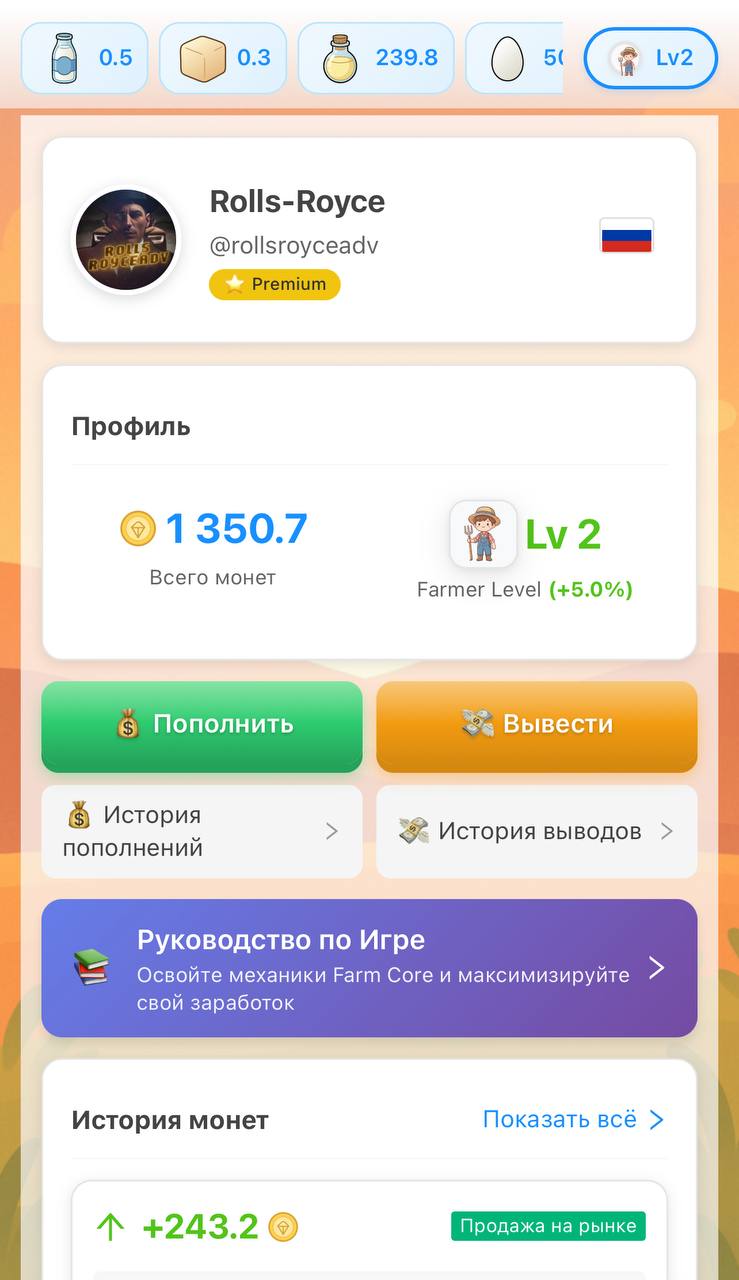Click the hay block resource icon
The image size is (739, 1280).
pos(201,58)
